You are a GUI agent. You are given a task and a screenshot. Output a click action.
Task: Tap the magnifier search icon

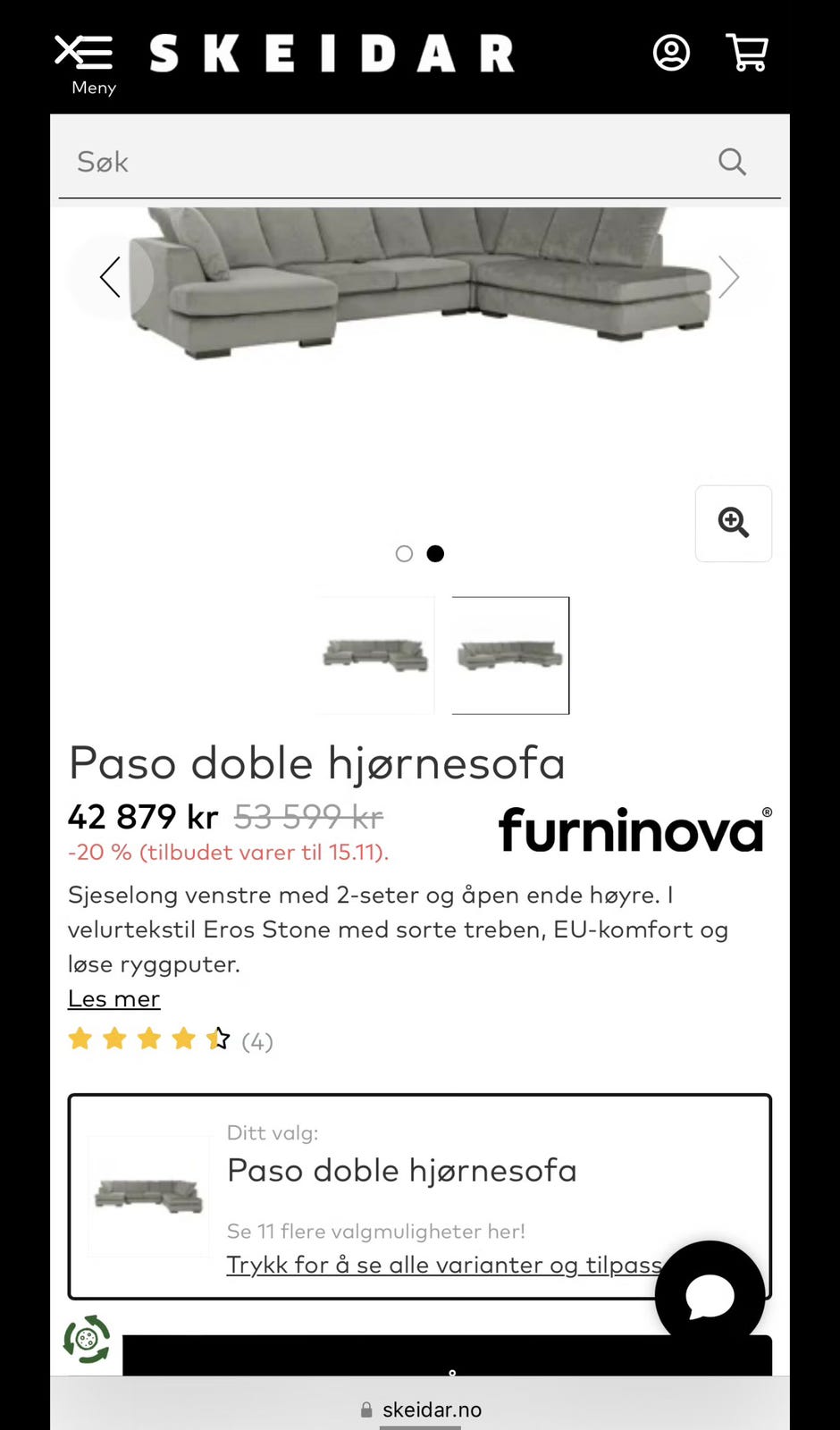pos(732,162)
